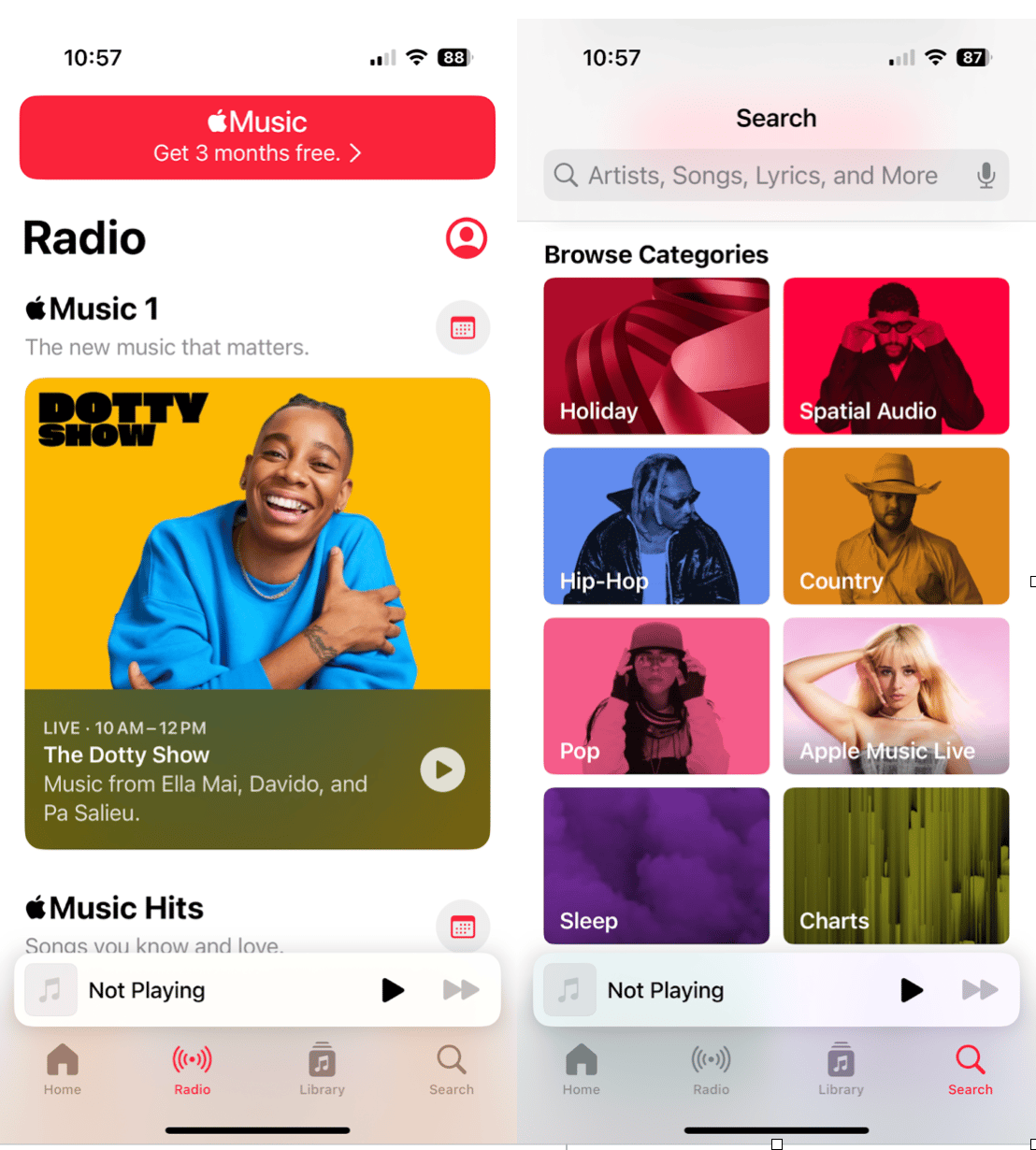Skip forward in Radio screen's mini player
The width and height of the screenshot is (1036, 1150).
(x=461, y=989)
